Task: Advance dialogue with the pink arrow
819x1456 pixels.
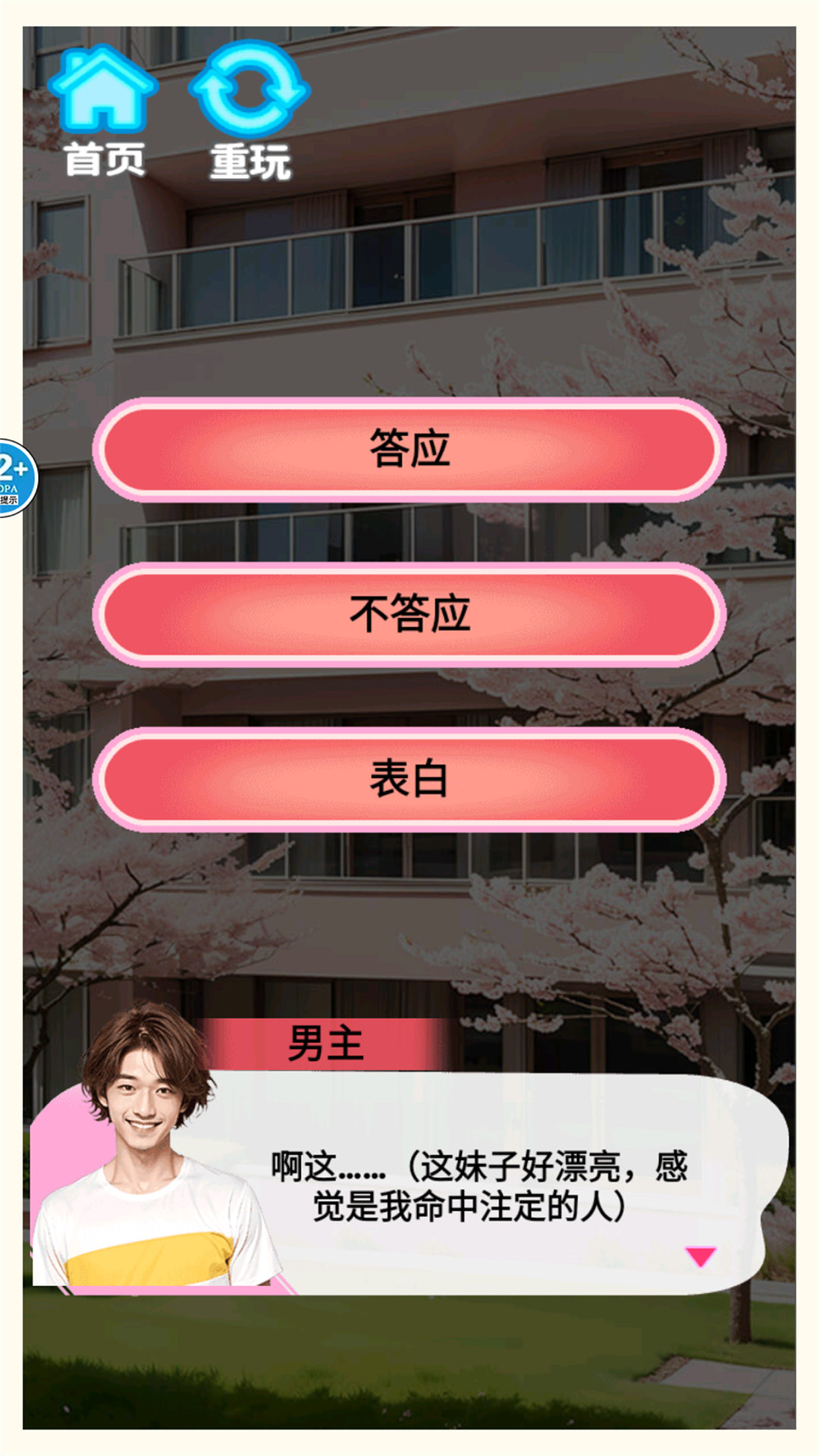Action: coord(700,1257)
